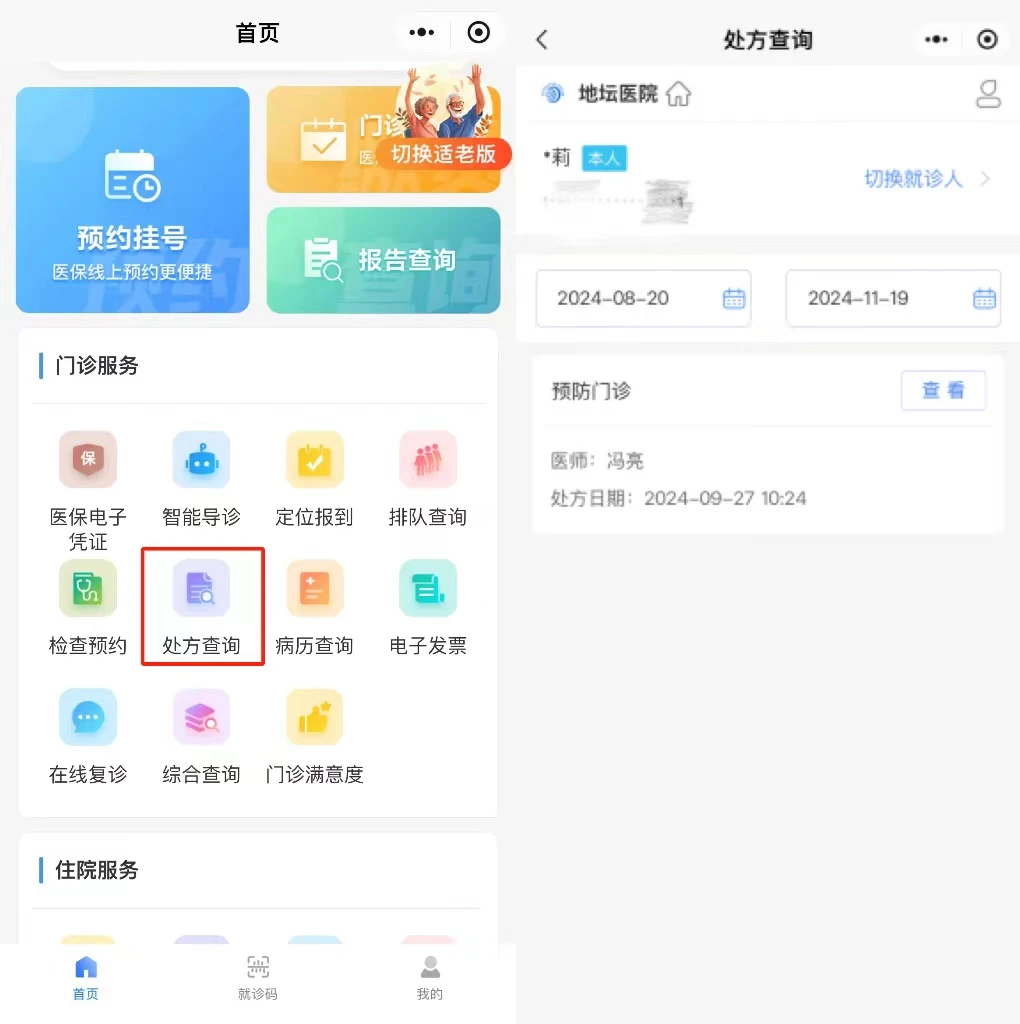This screenshot has height=1024, width=1020.
Task: Tap 查看 on the 预防门诊 prescription
Action: [943, 391]
